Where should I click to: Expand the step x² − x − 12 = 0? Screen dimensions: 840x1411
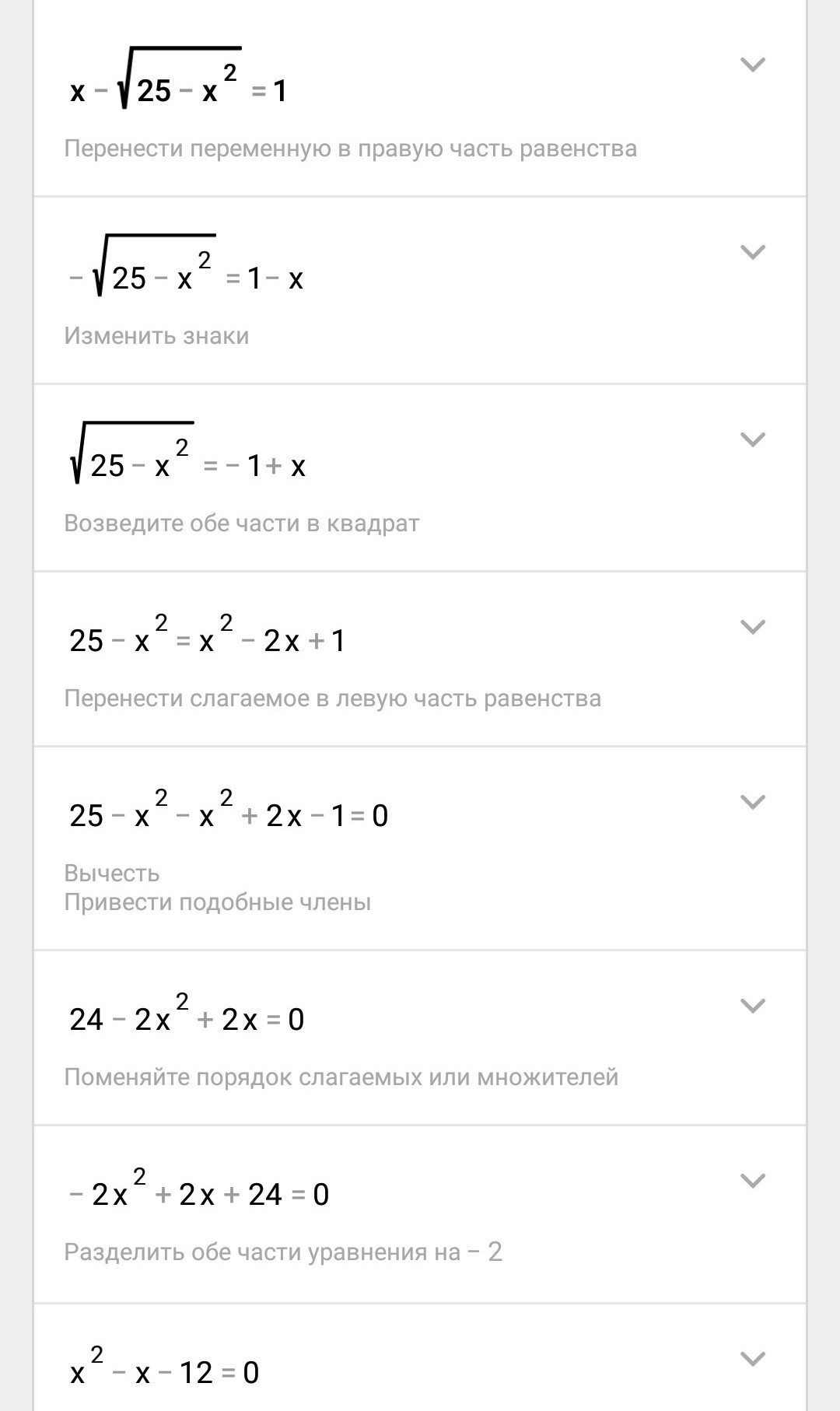[752, 1359]
